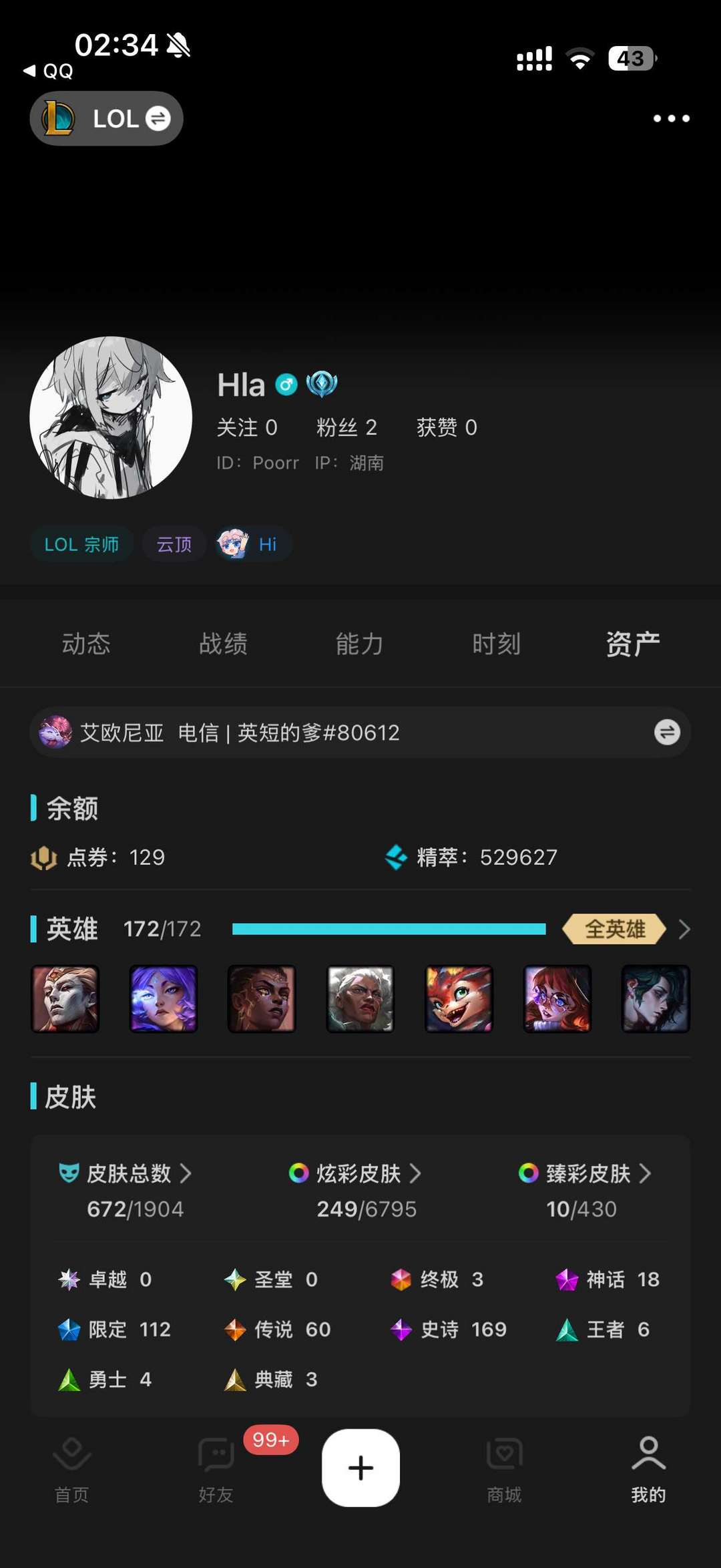Switch game account 英短的爹#80612
Image resolution: width=721 pixels, height=1568 pixels.
pyautogui.click(x=666, y=732)
